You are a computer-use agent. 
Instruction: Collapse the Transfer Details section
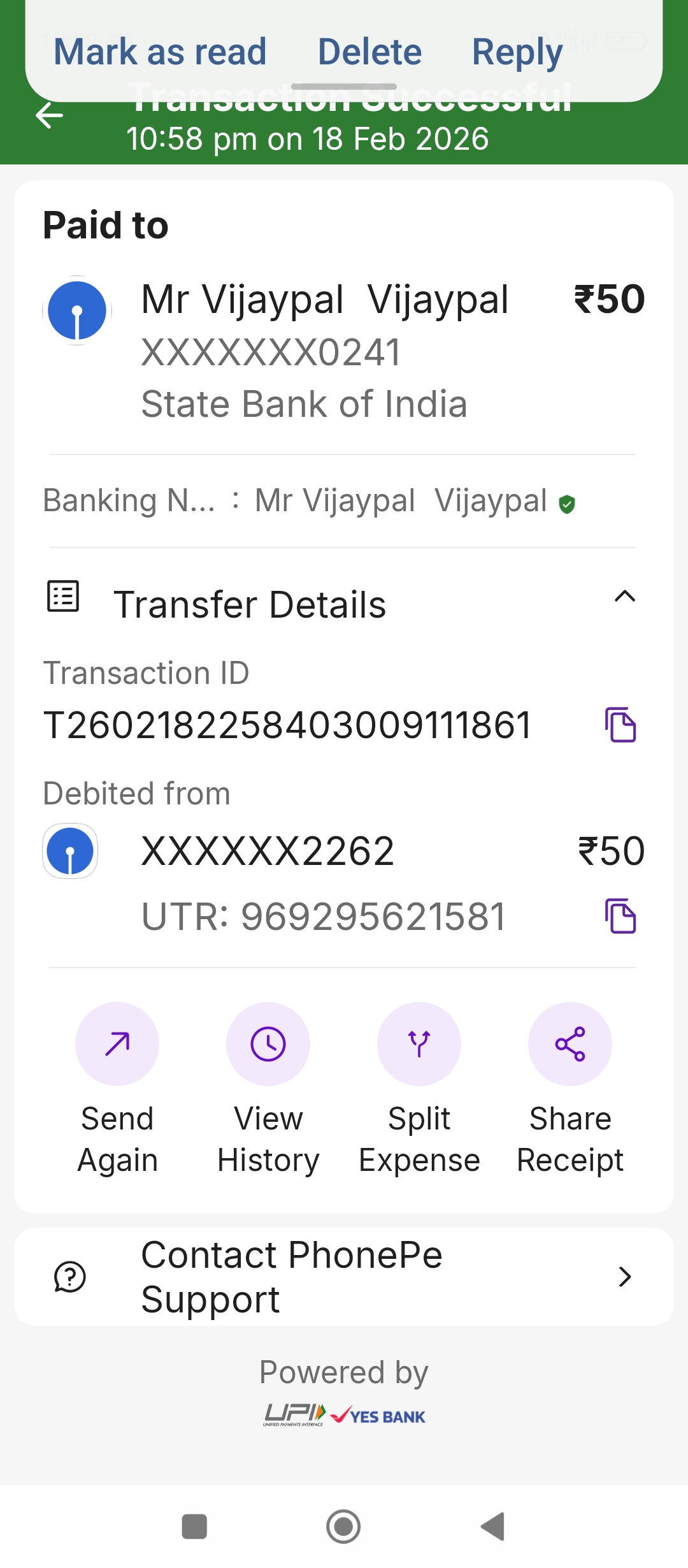[624, 597]
